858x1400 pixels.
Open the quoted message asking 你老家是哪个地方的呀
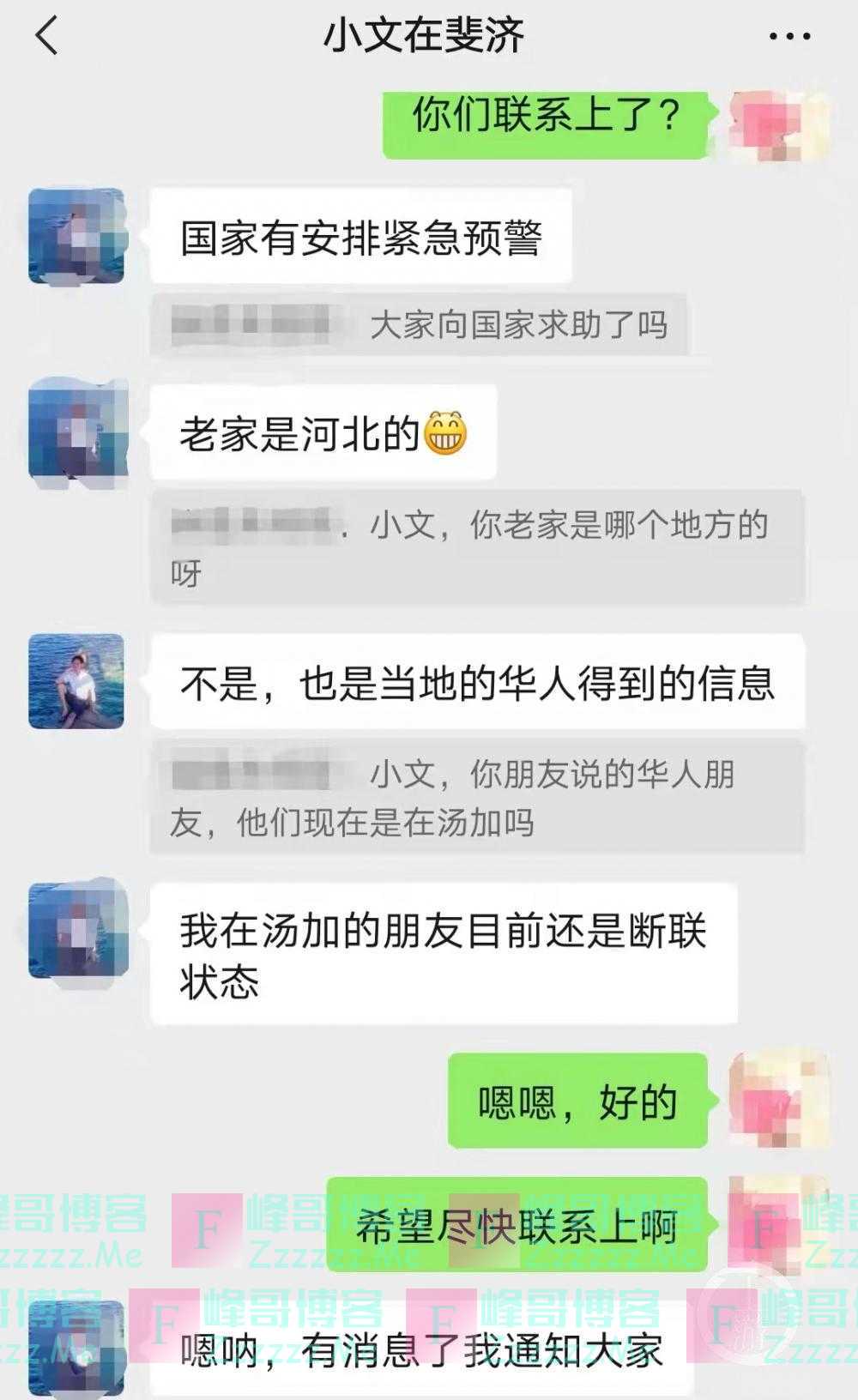coord(477,547)
